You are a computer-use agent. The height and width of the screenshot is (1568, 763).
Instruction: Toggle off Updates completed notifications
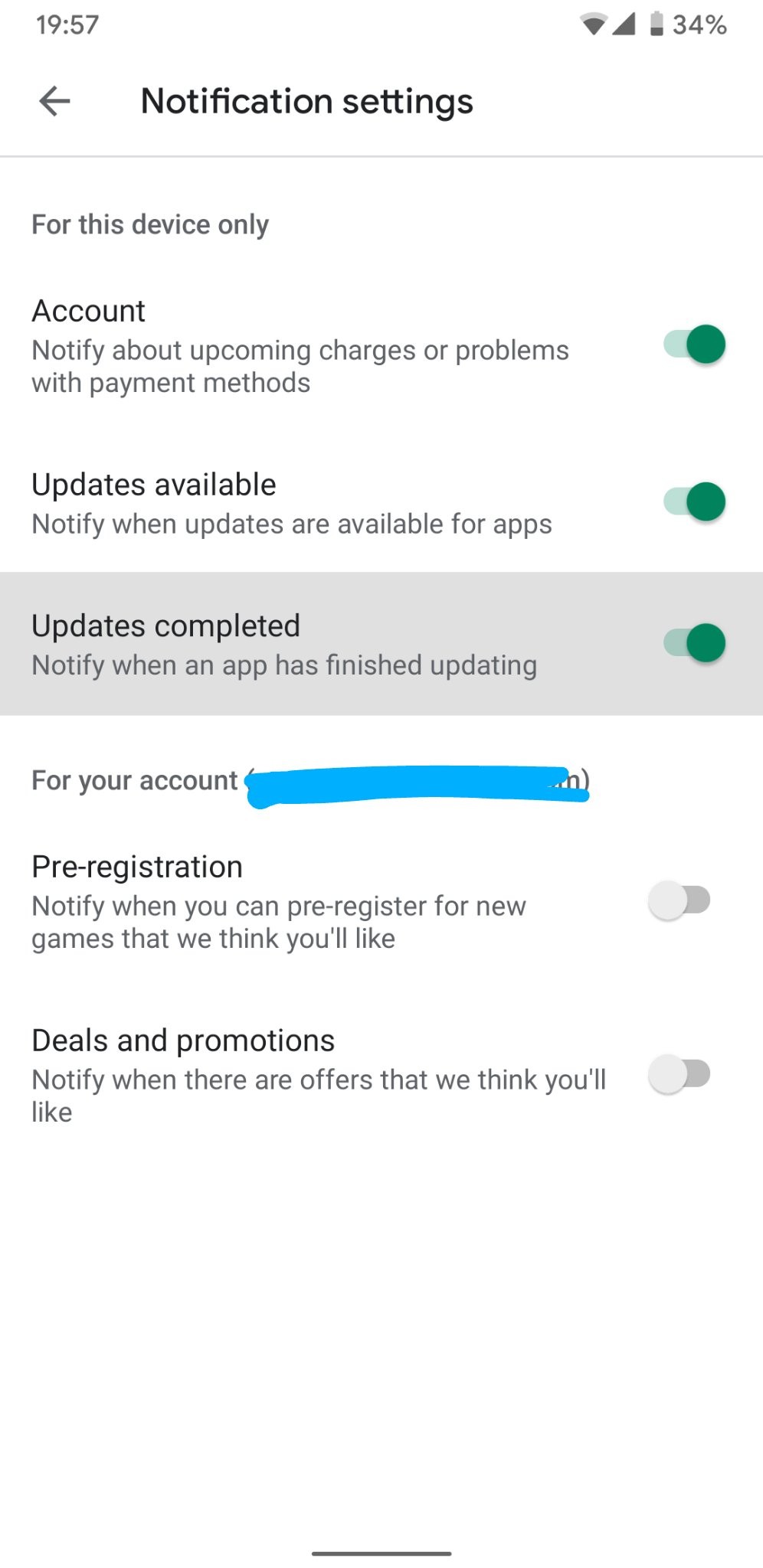(695, 643)
